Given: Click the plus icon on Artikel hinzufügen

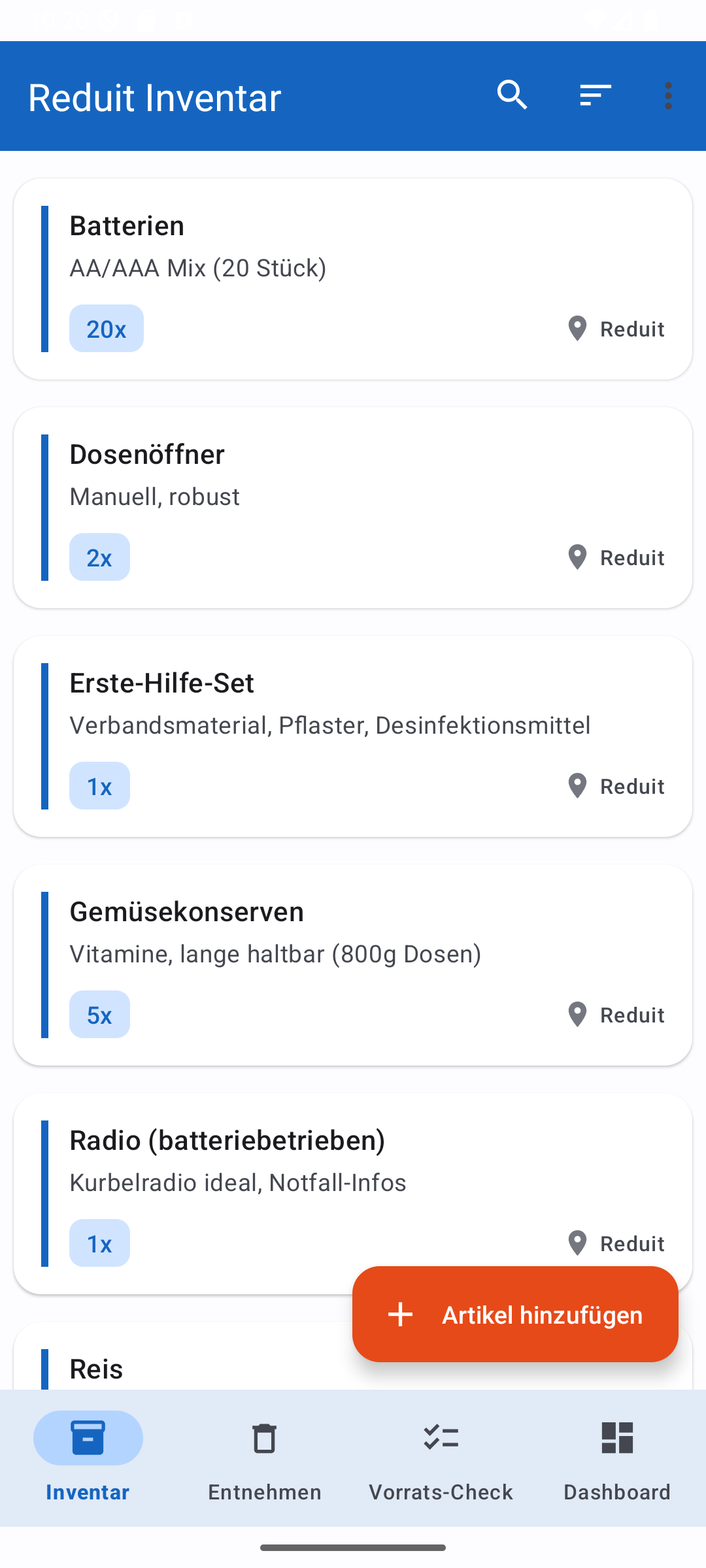Looking at the screenshot, I should (x=400, y=1315).
